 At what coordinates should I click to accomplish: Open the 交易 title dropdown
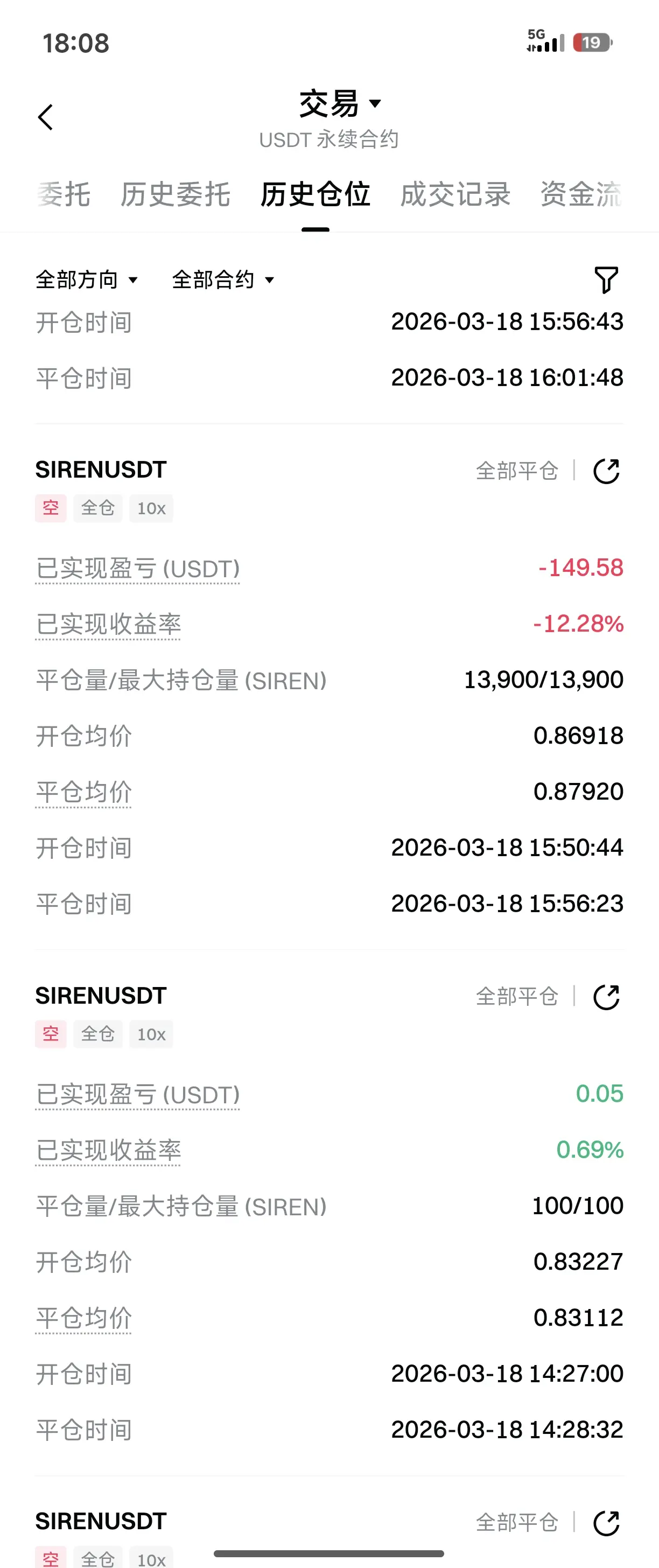340,103
